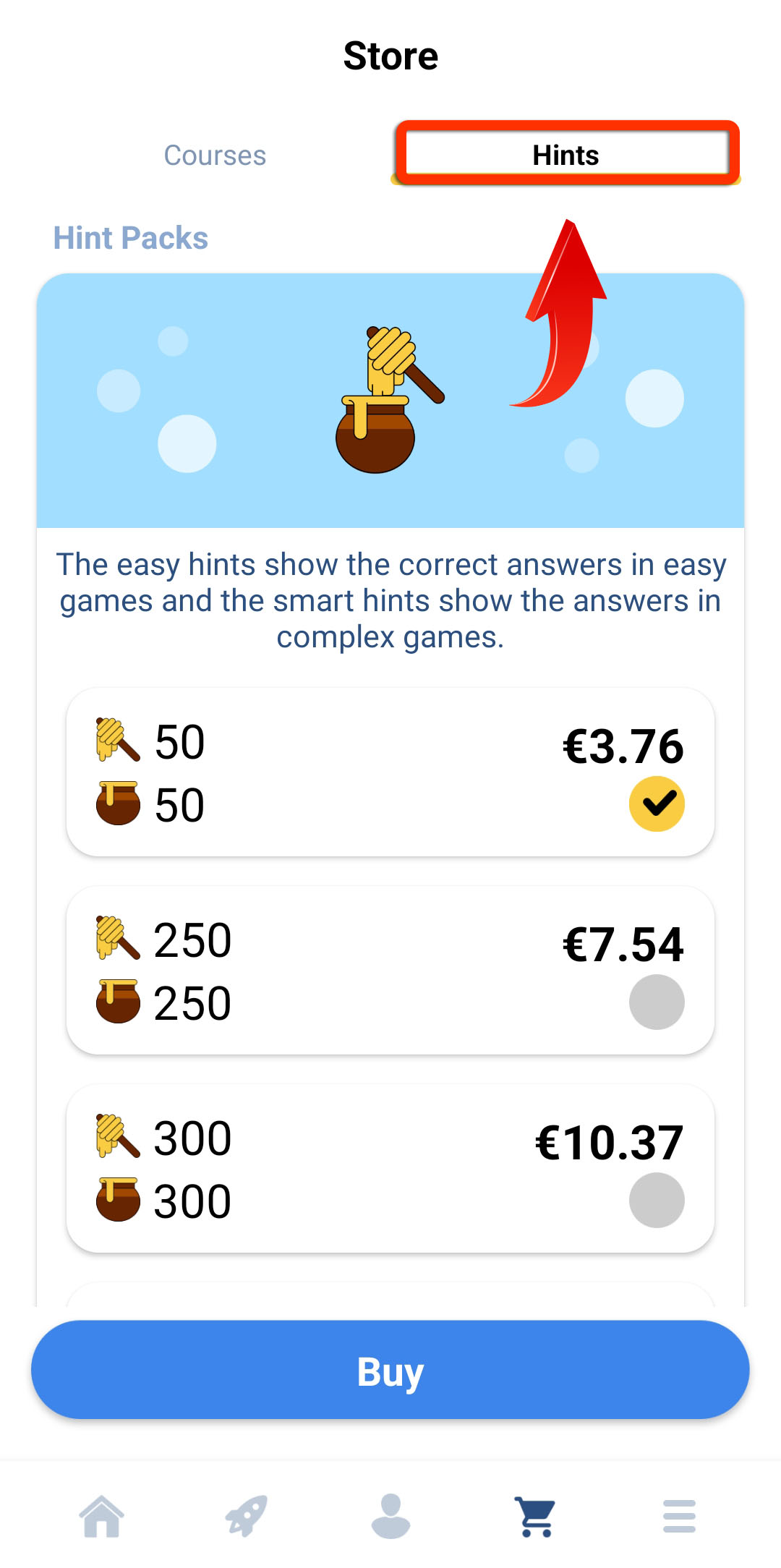Open the shopping cart store tab

coord(535,1516)
